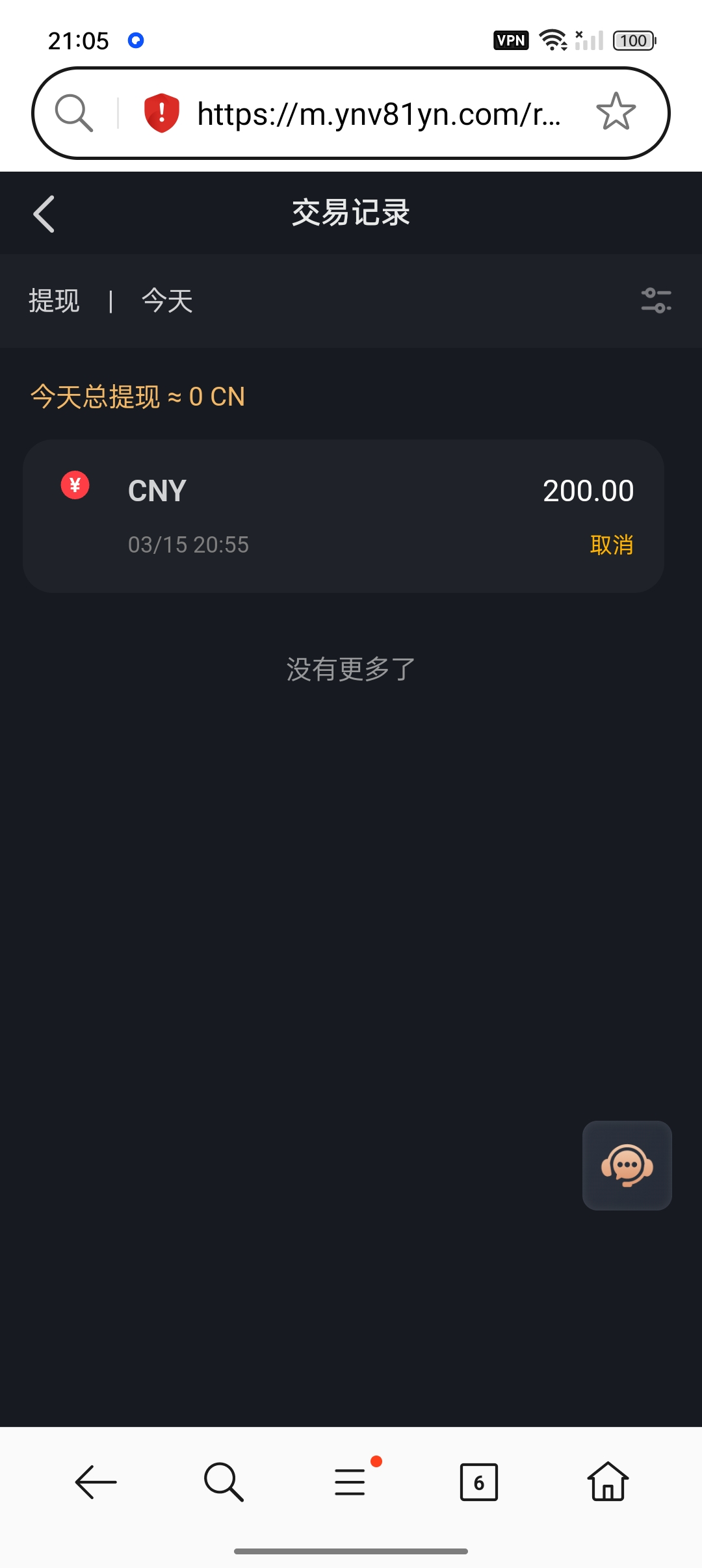The width and height of the screenshot is (702, 1568).
Task: View the site security warning shield
Action: coord(161,112)
